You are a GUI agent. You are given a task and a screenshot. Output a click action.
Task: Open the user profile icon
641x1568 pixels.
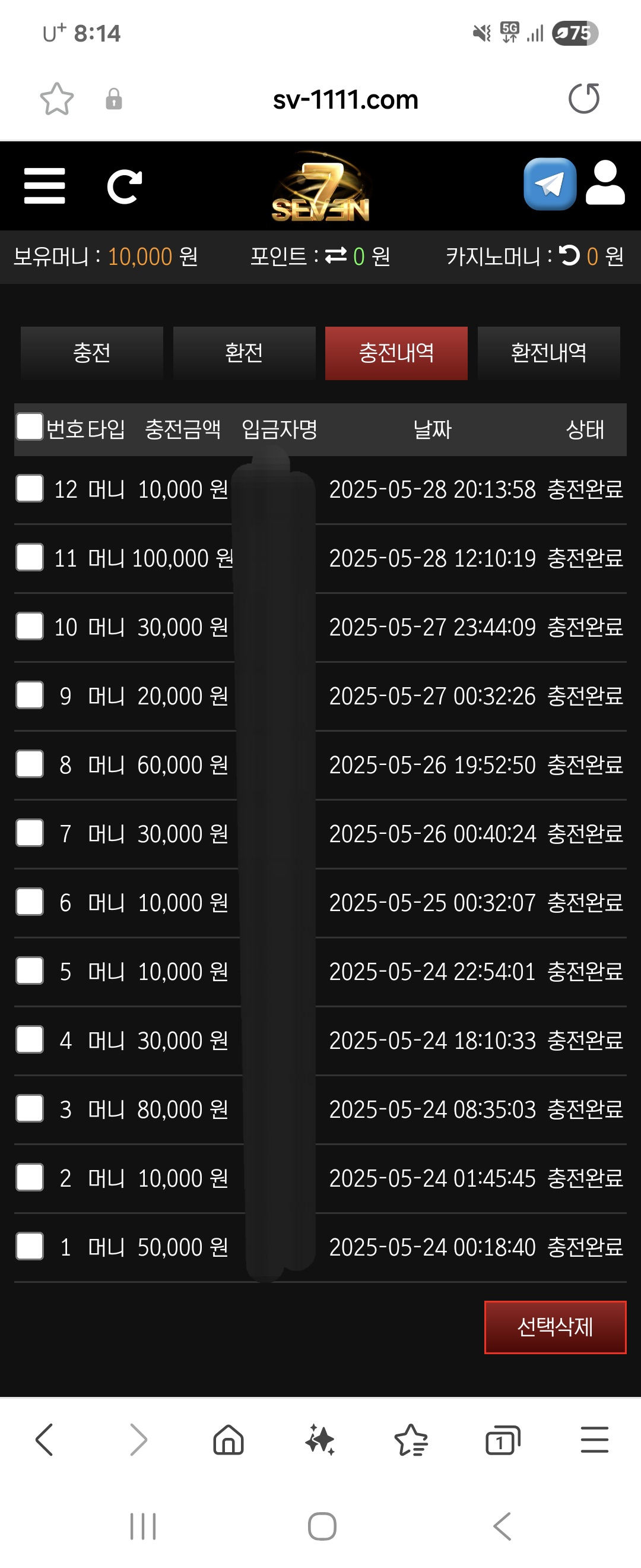(605, 184)
